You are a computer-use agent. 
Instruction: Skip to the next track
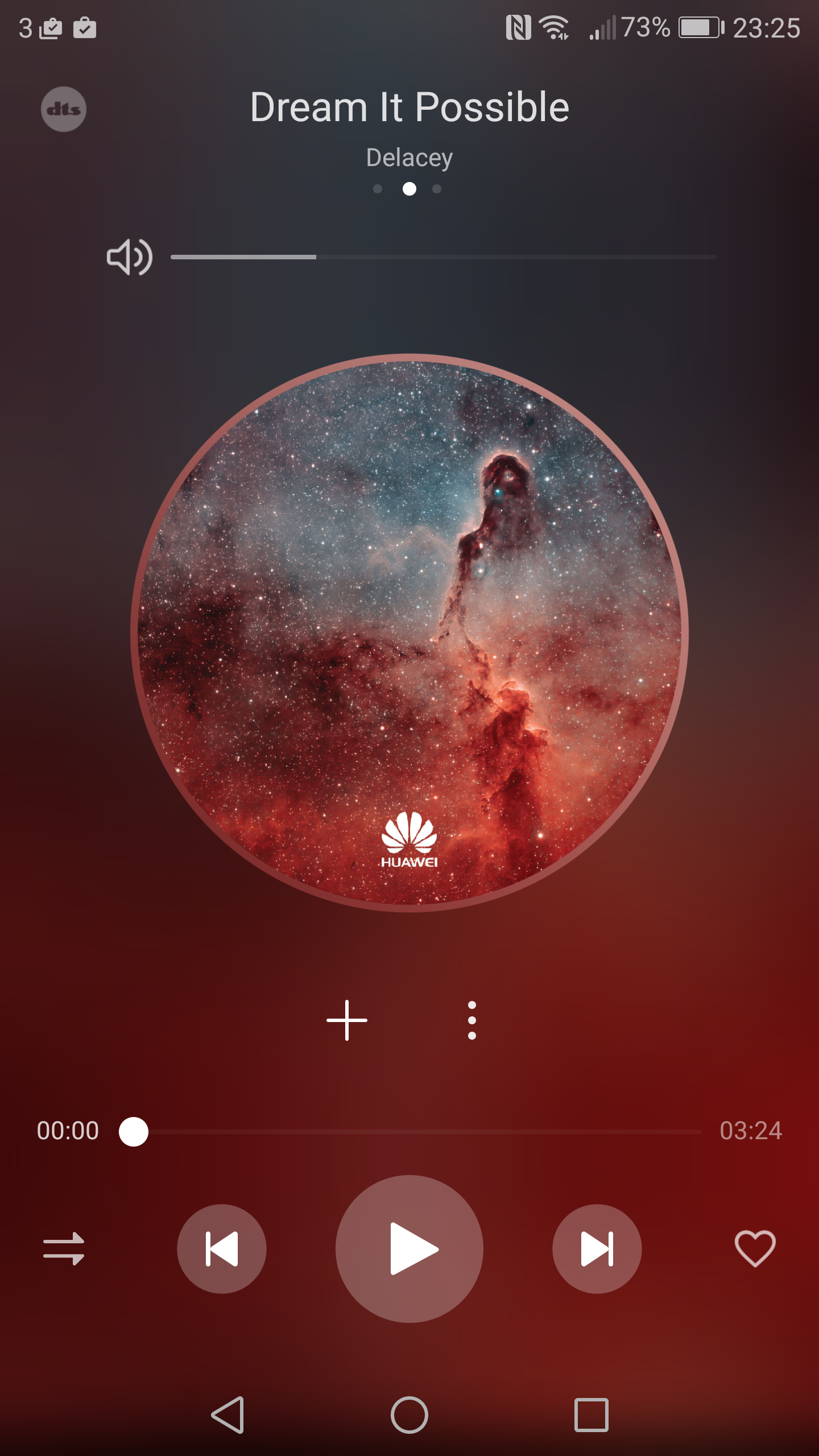coord(597,1249)
